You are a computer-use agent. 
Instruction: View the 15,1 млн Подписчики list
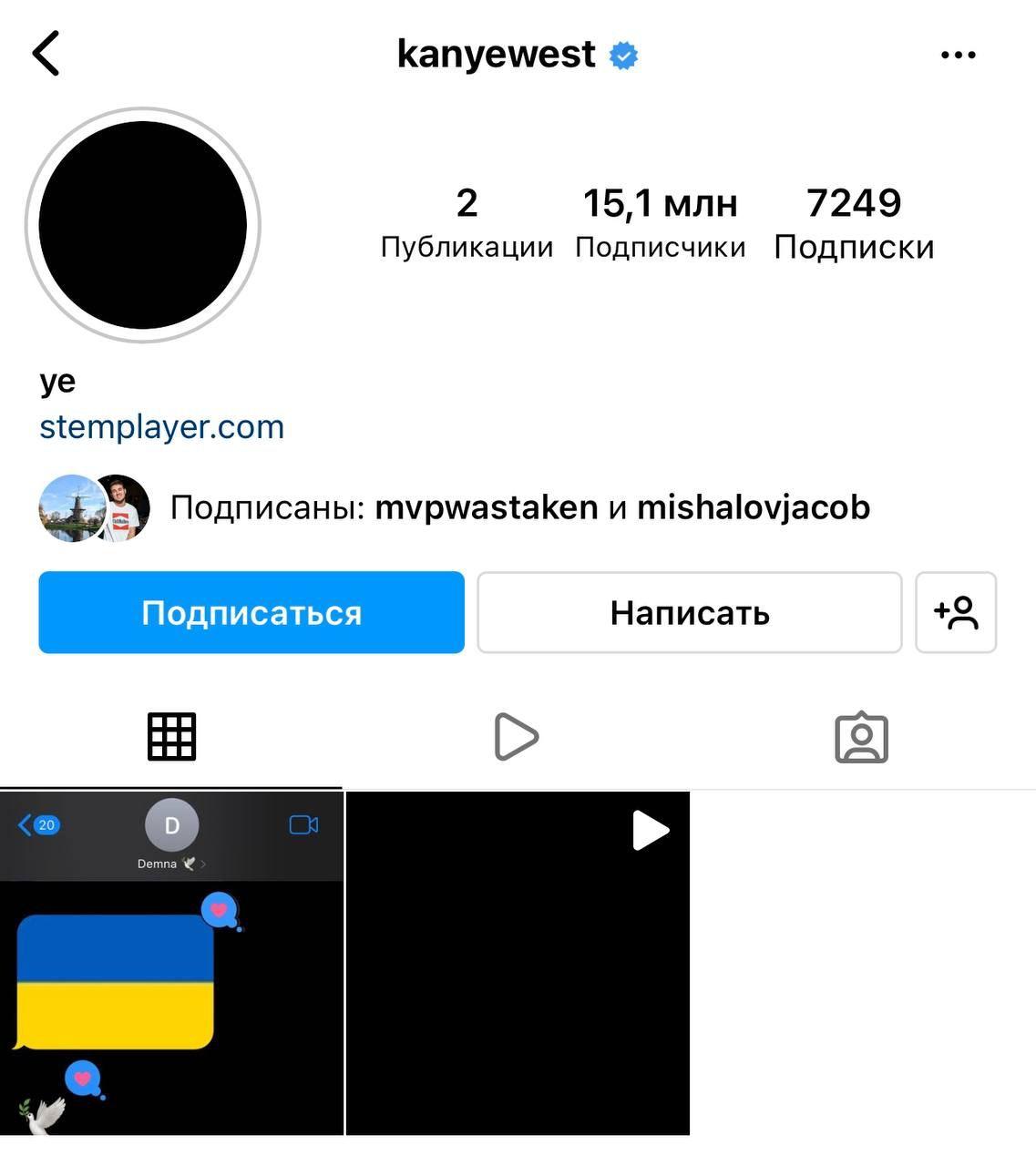[x=660, y=222]
